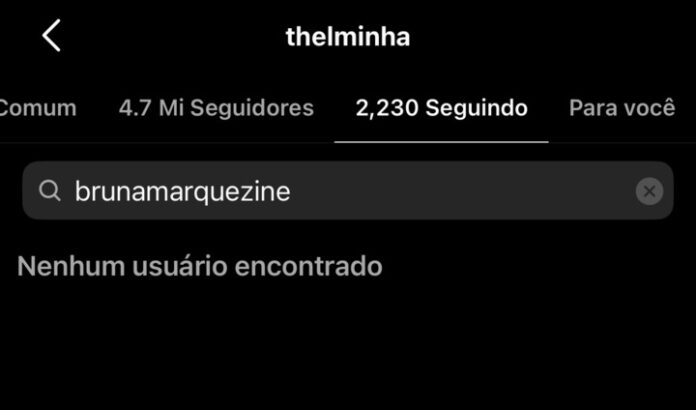Open the Para você tab
Viewport: 696px width, 410px height.
[x=622, y=108]
